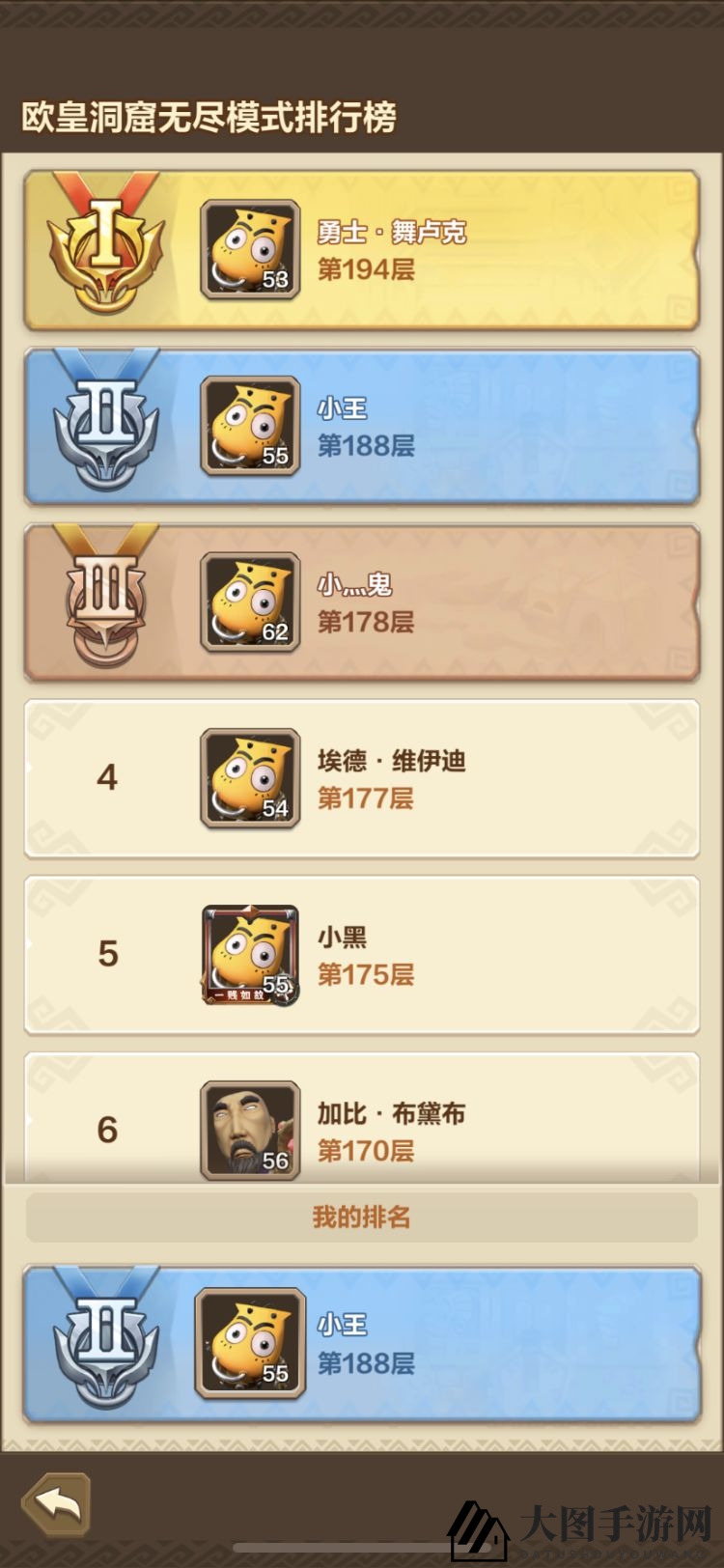This screenshot has height=1568, width=724.
Task: Open 小王's rank 2 row in the leaderboard
Action: tap(362, 426)
